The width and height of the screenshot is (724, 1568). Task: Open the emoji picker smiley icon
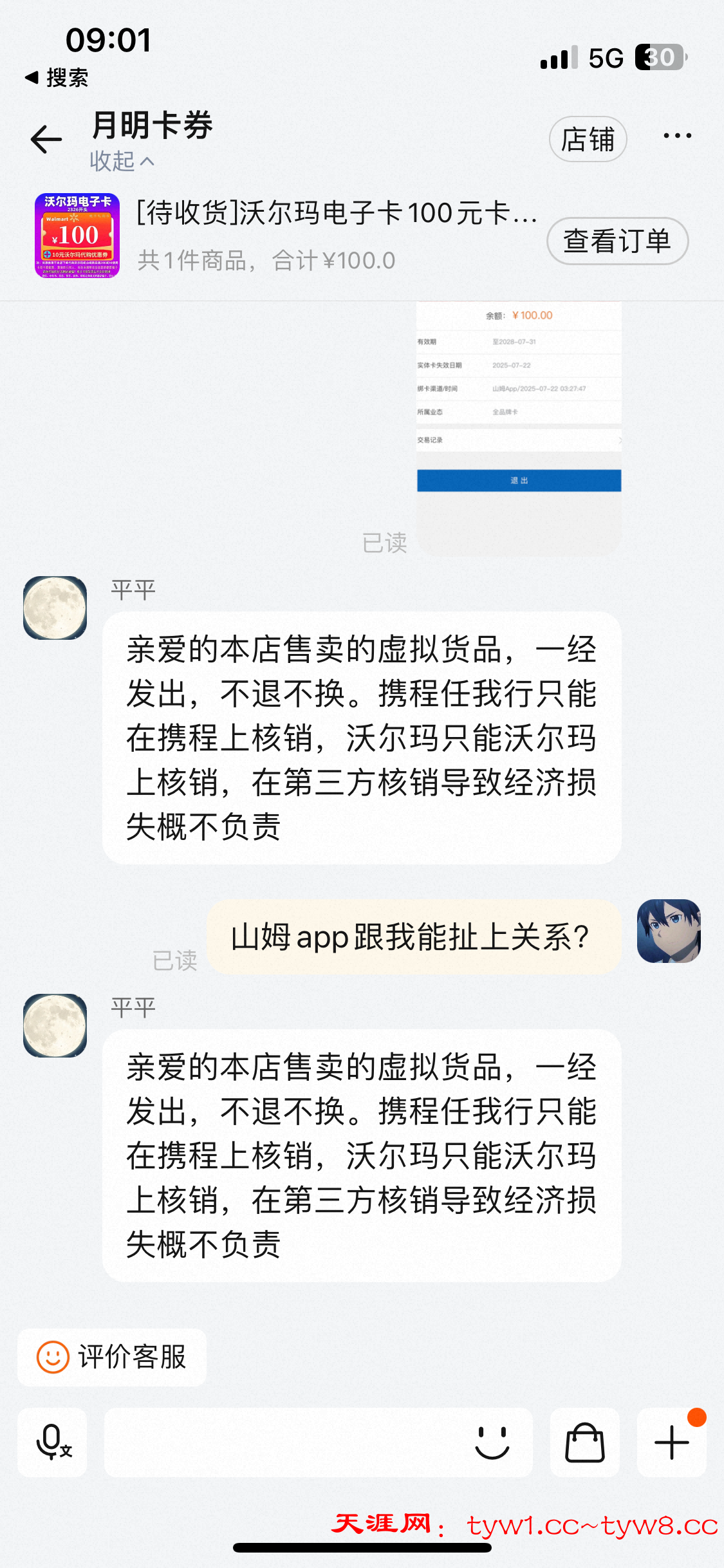(493, 1442)
